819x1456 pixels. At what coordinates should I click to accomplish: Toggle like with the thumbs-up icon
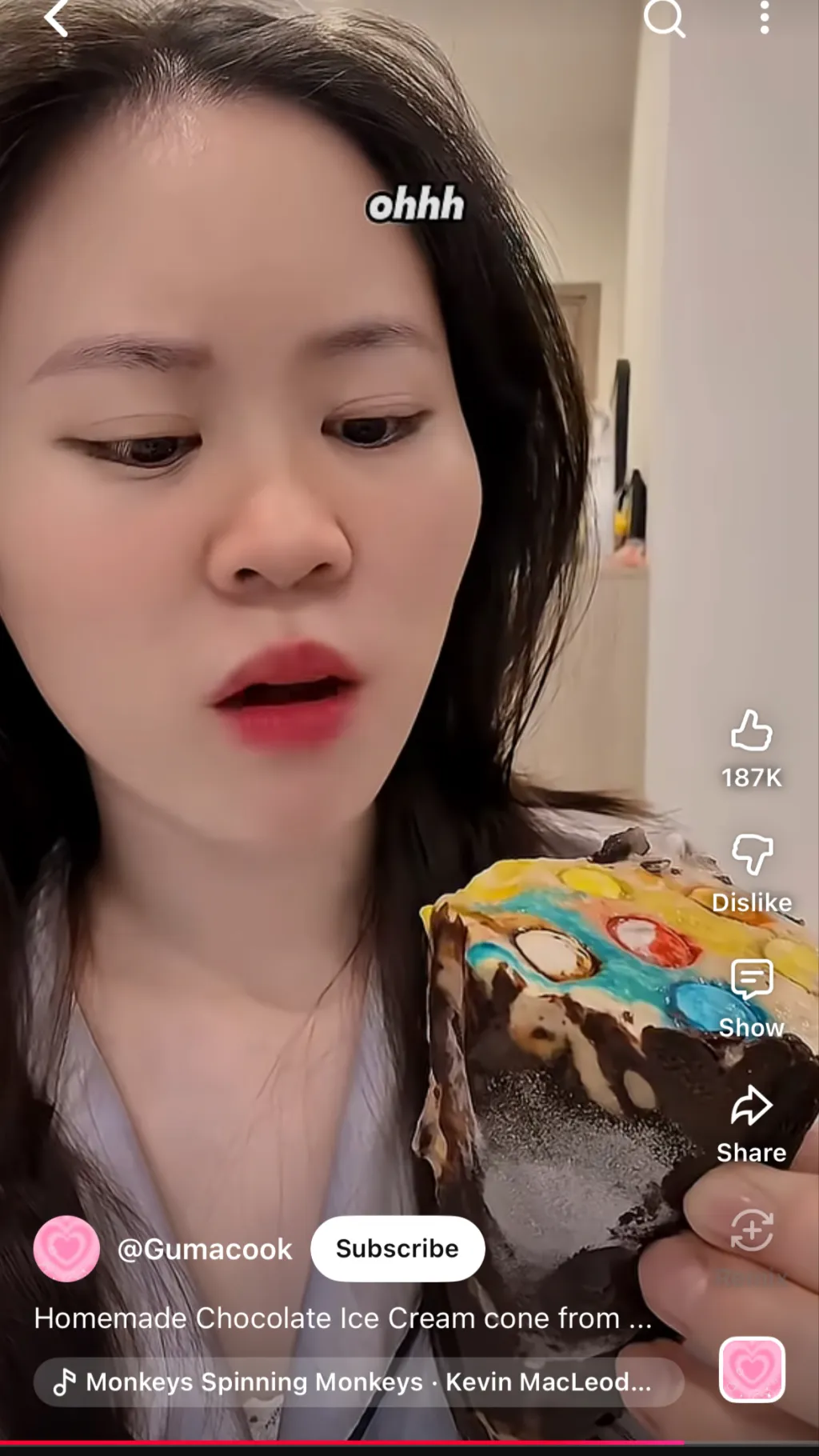[x=749, y=733]
